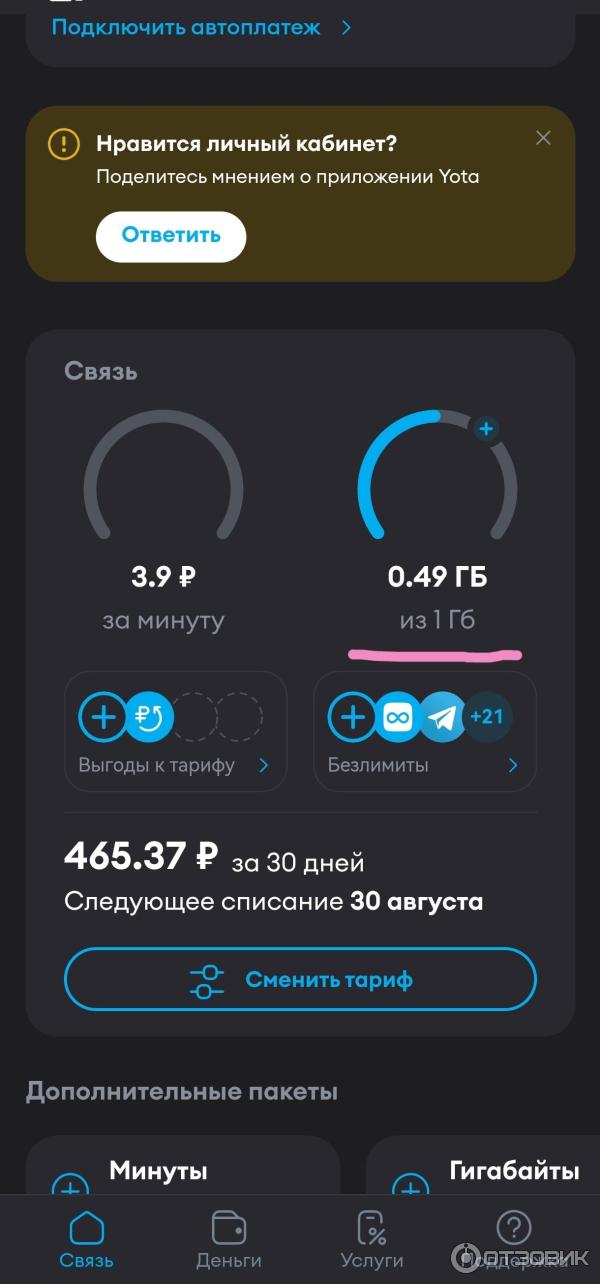
Task: Dismiss the Нравится личный кабинет banner
Action: coord(543,138)
